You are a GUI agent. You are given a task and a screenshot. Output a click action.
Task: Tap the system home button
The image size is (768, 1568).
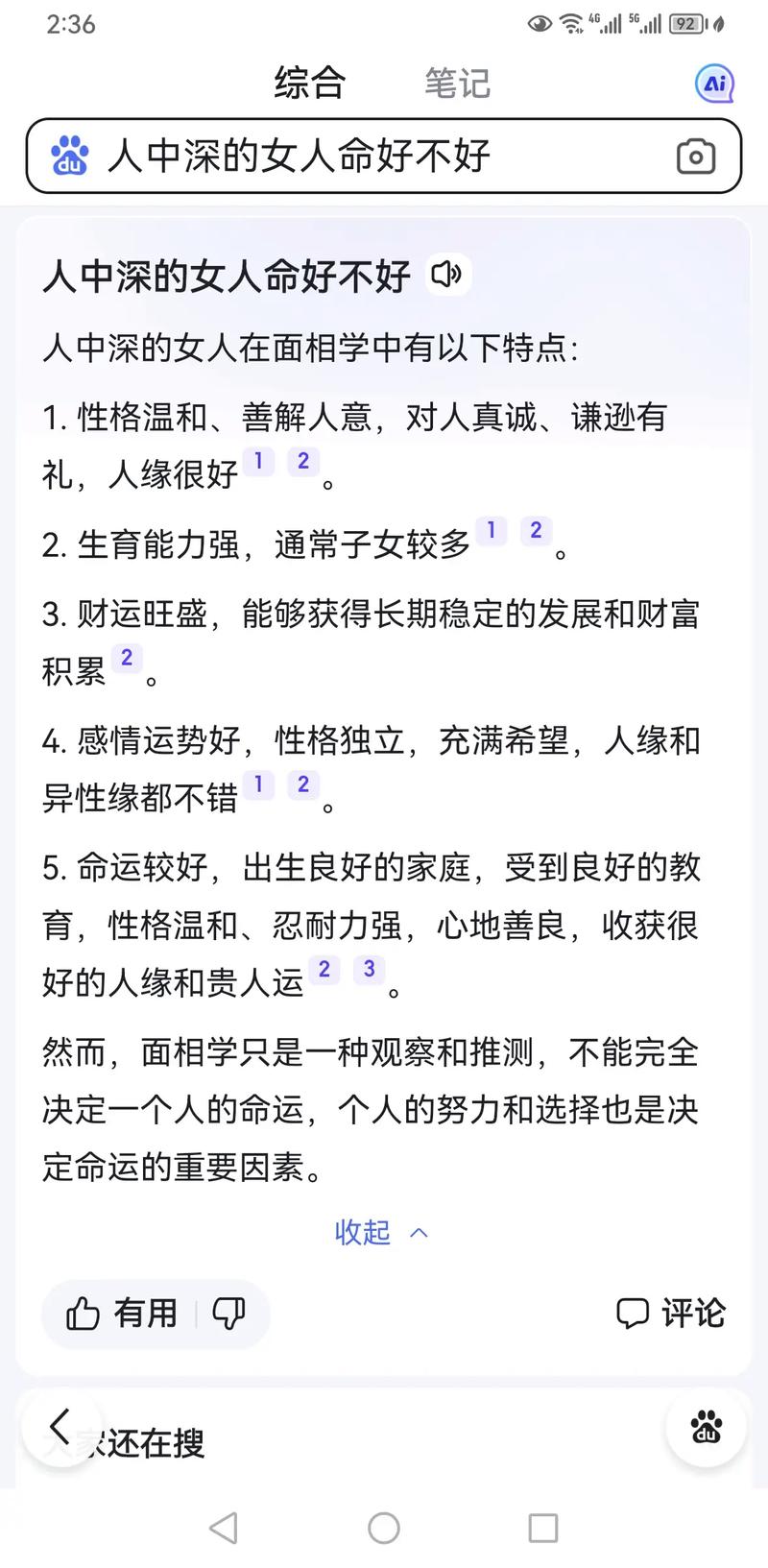click(384, 1528)
